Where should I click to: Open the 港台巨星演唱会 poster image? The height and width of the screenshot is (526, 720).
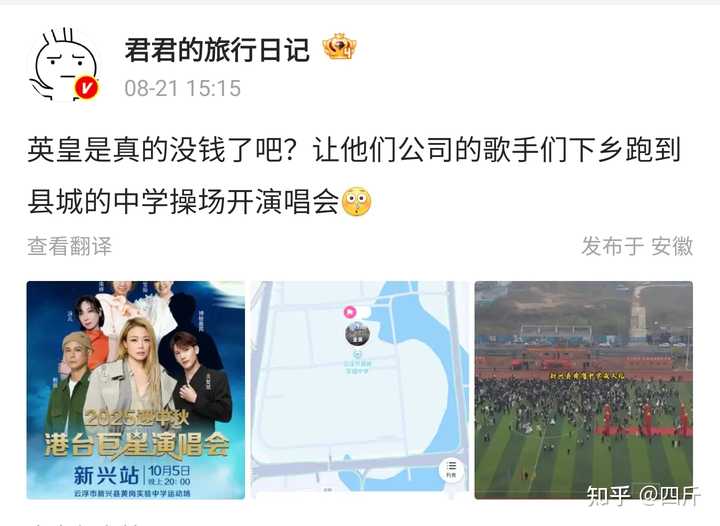(x=135, y=389)
